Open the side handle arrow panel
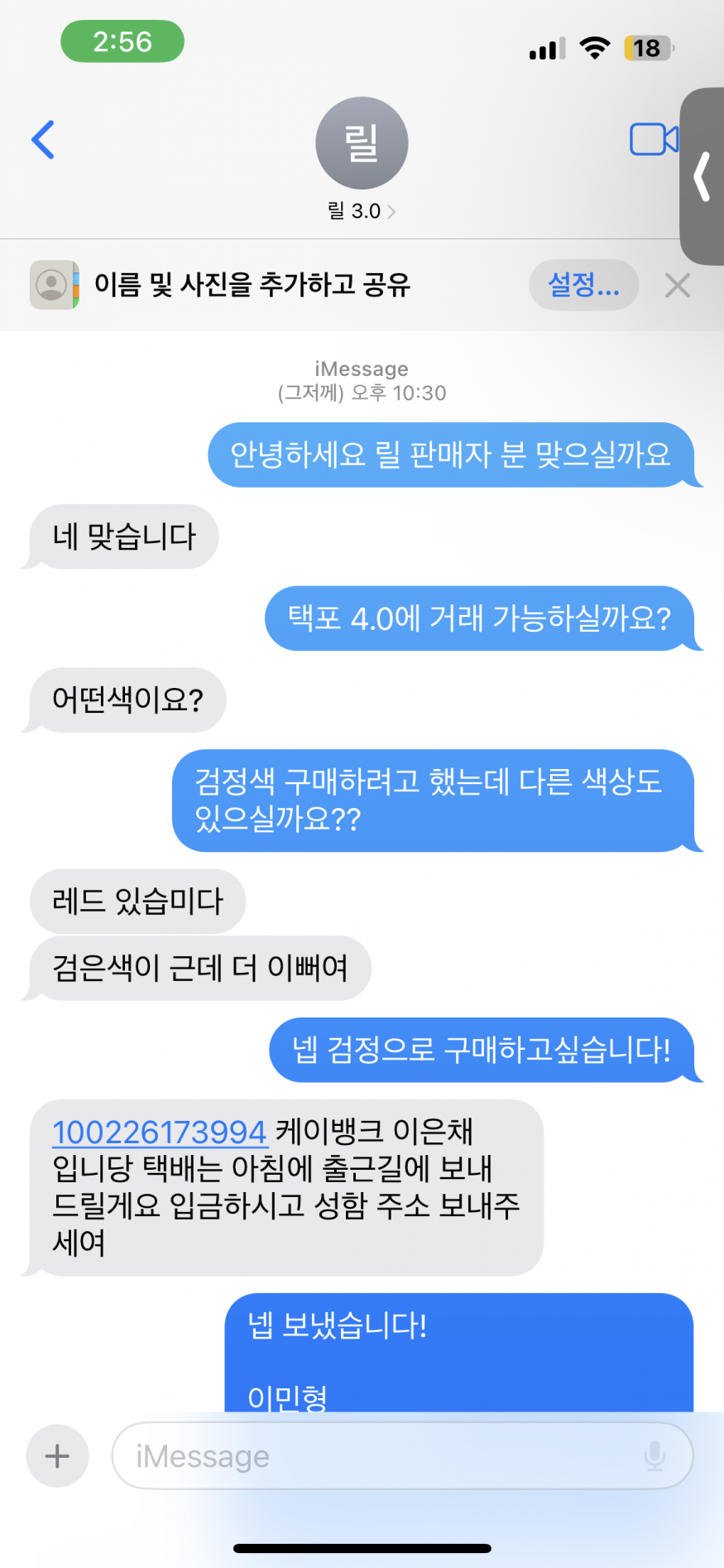The image size is (724, 1568). (702, 176)
